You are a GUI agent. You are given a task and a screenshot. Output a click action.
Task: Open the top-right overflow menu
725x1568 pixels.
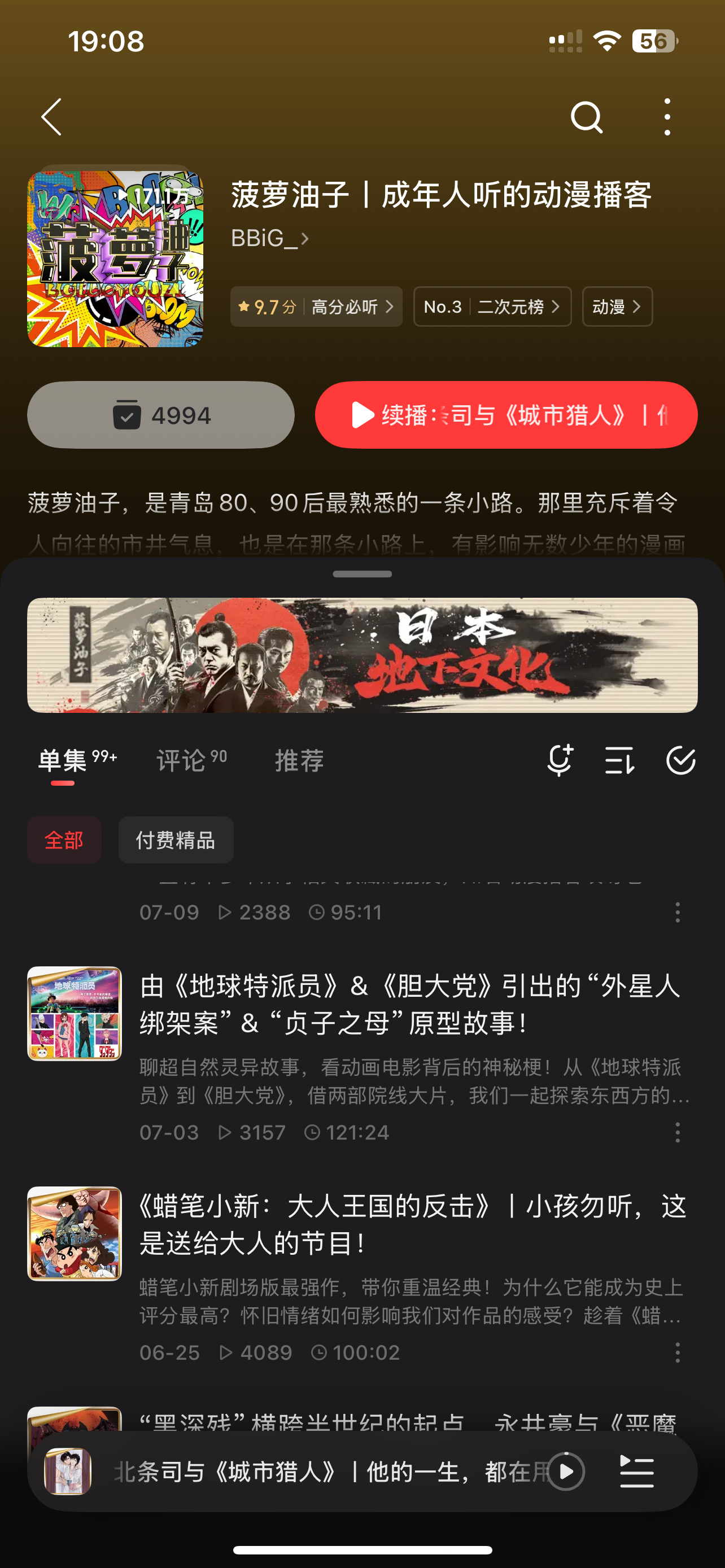[667, 117]
